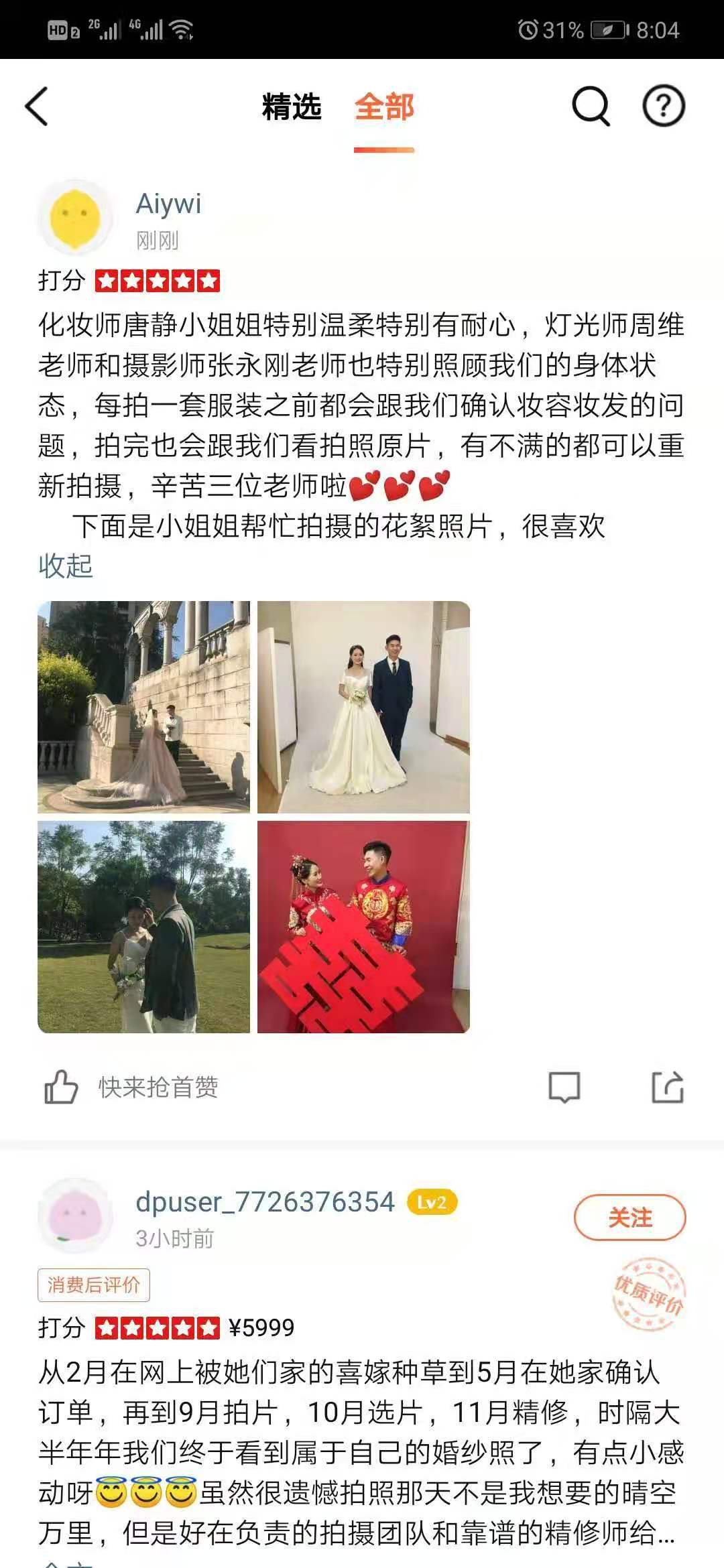
Task: Select the 全部 tab
Action: tap(384, 107)
